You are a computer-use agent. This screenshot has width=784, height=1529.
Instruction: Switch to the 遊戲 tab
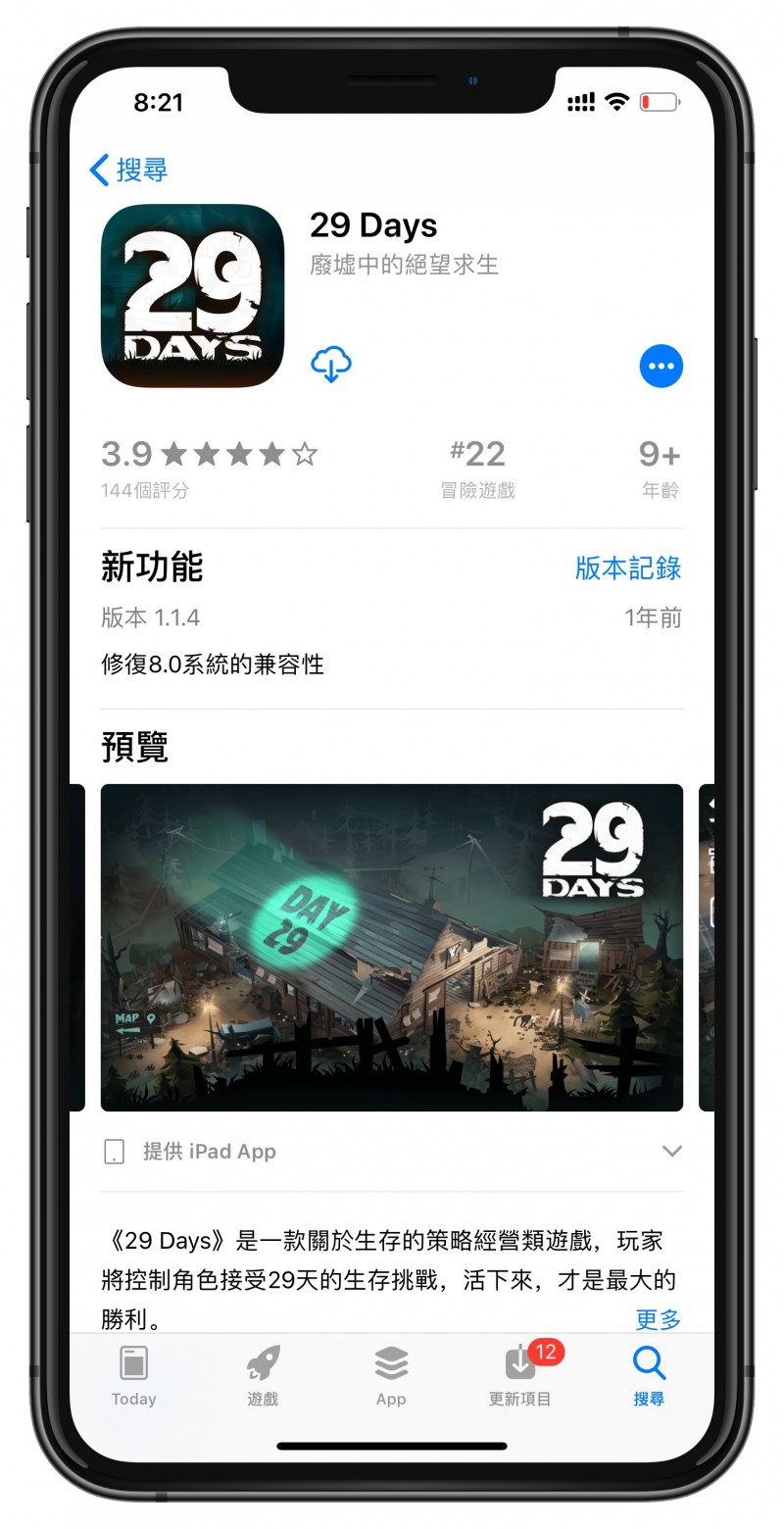[263, 1375]
